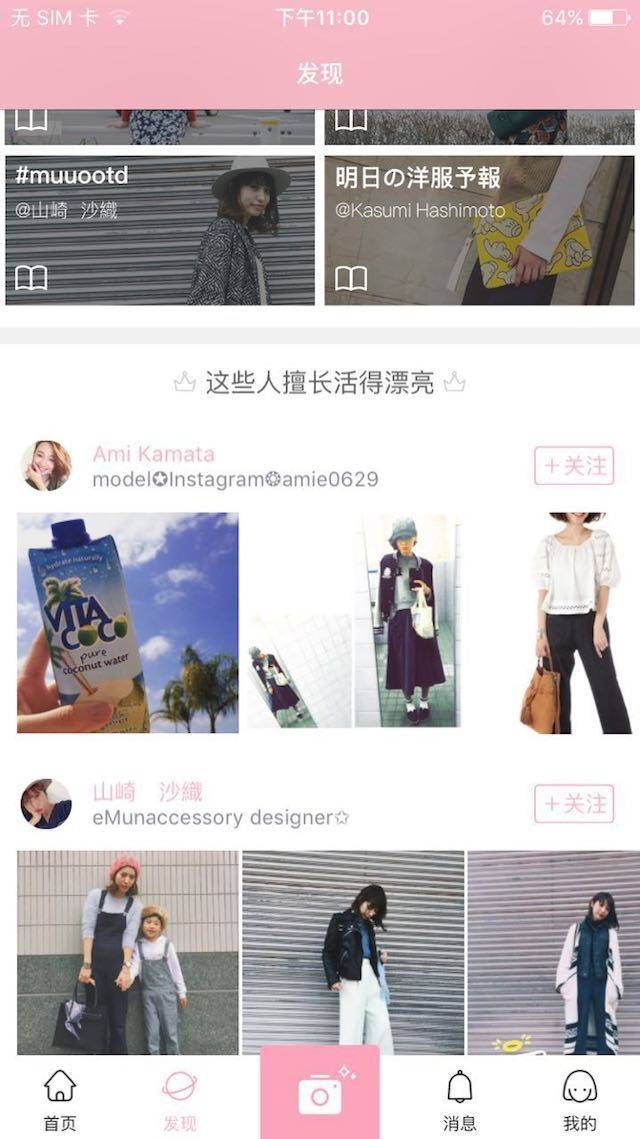Open 山崎 沙織's patterned cardigan photo

553,952
